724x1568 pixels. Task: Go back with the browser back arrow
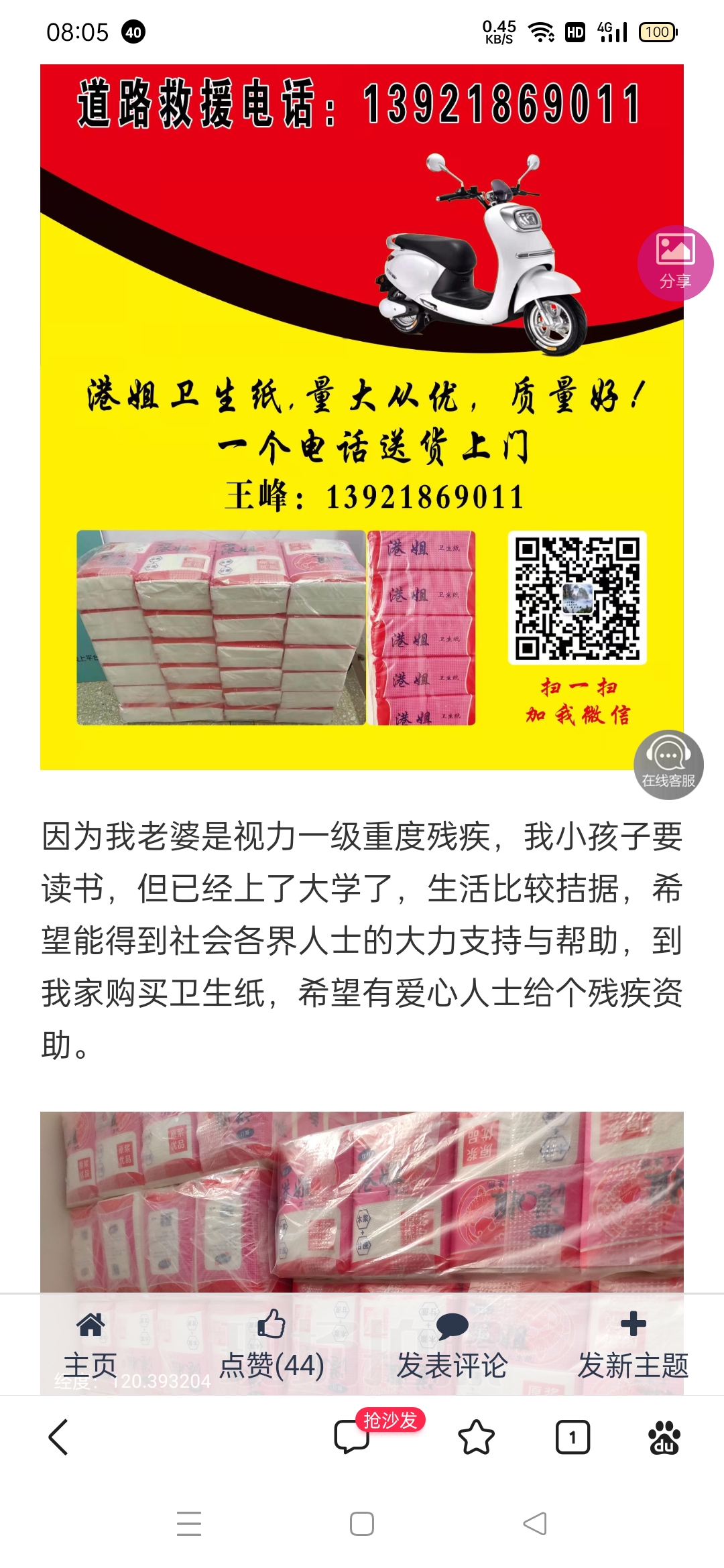click(x=58, y=1437)
